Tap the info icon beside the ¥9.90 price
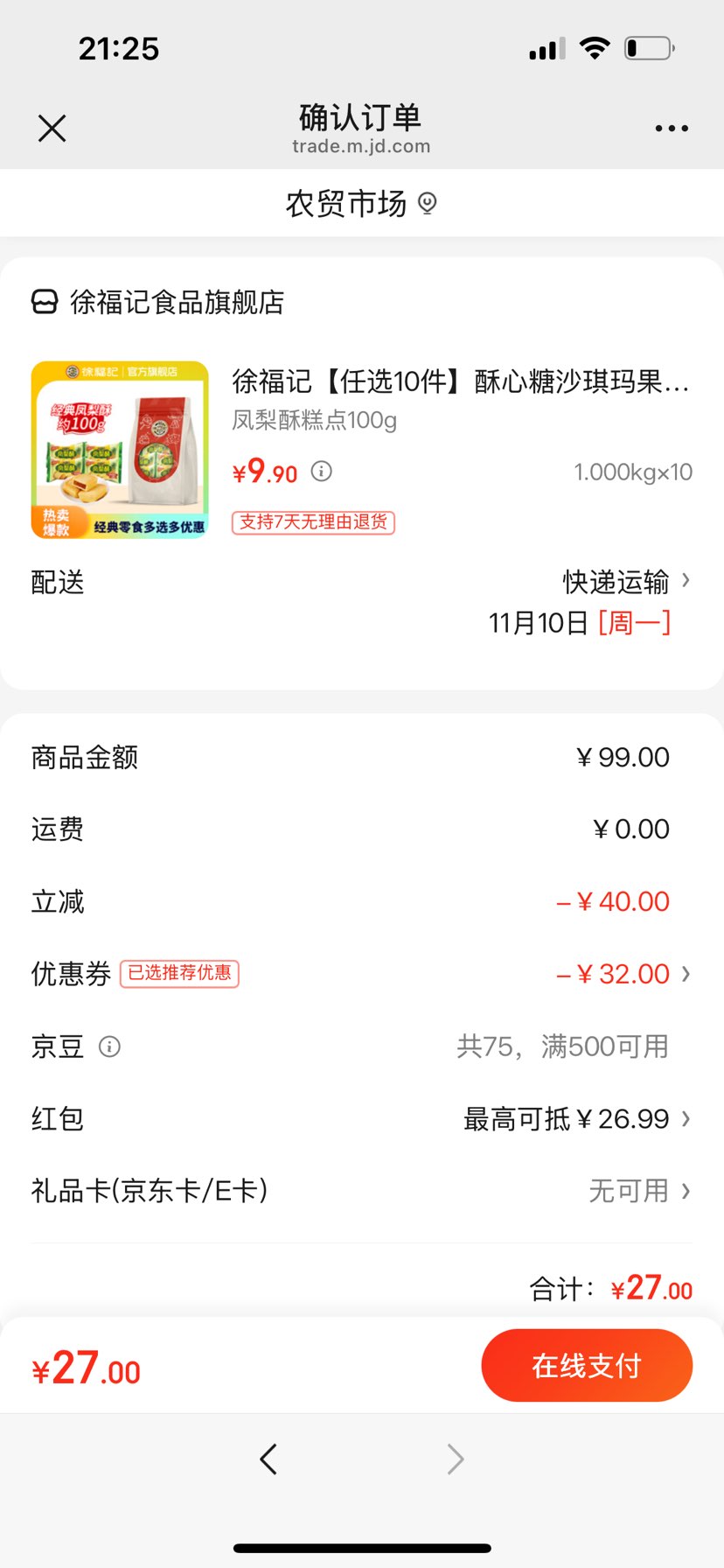The width and height of the screenshot is (724, 1568). click(323, 472)
